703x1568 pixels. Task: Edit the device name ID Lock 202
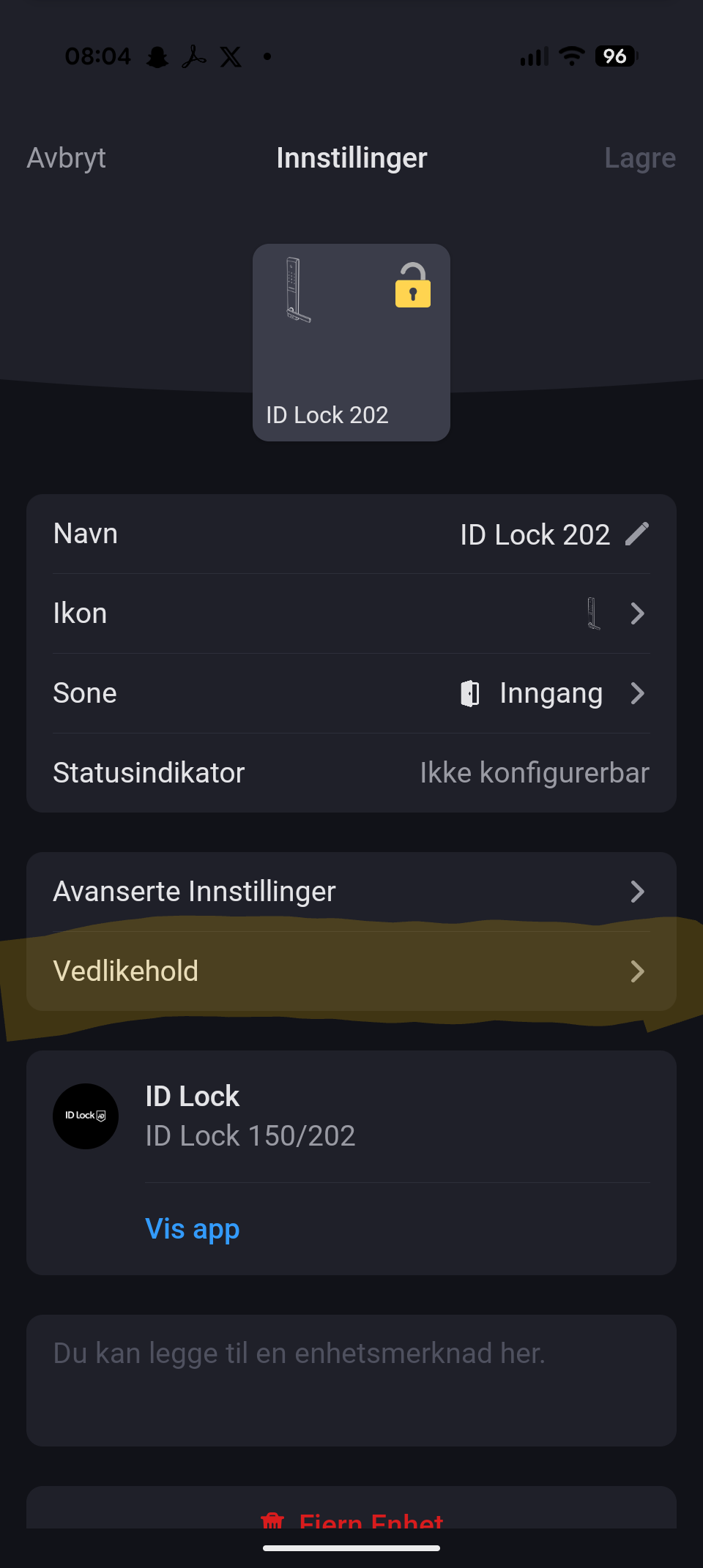tap(636, 534)
